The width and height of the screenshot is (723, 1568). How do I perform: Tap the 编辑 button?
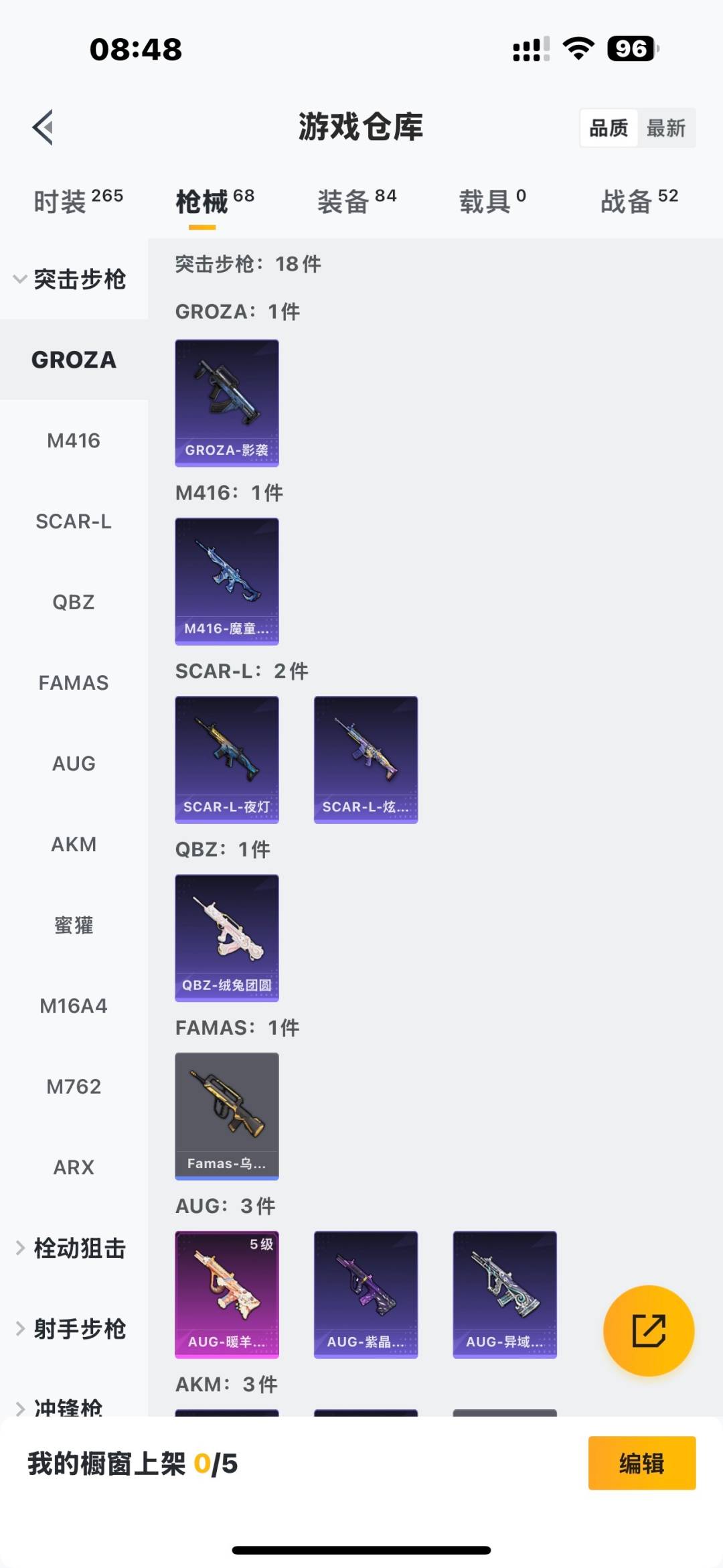coord(641,1464)
